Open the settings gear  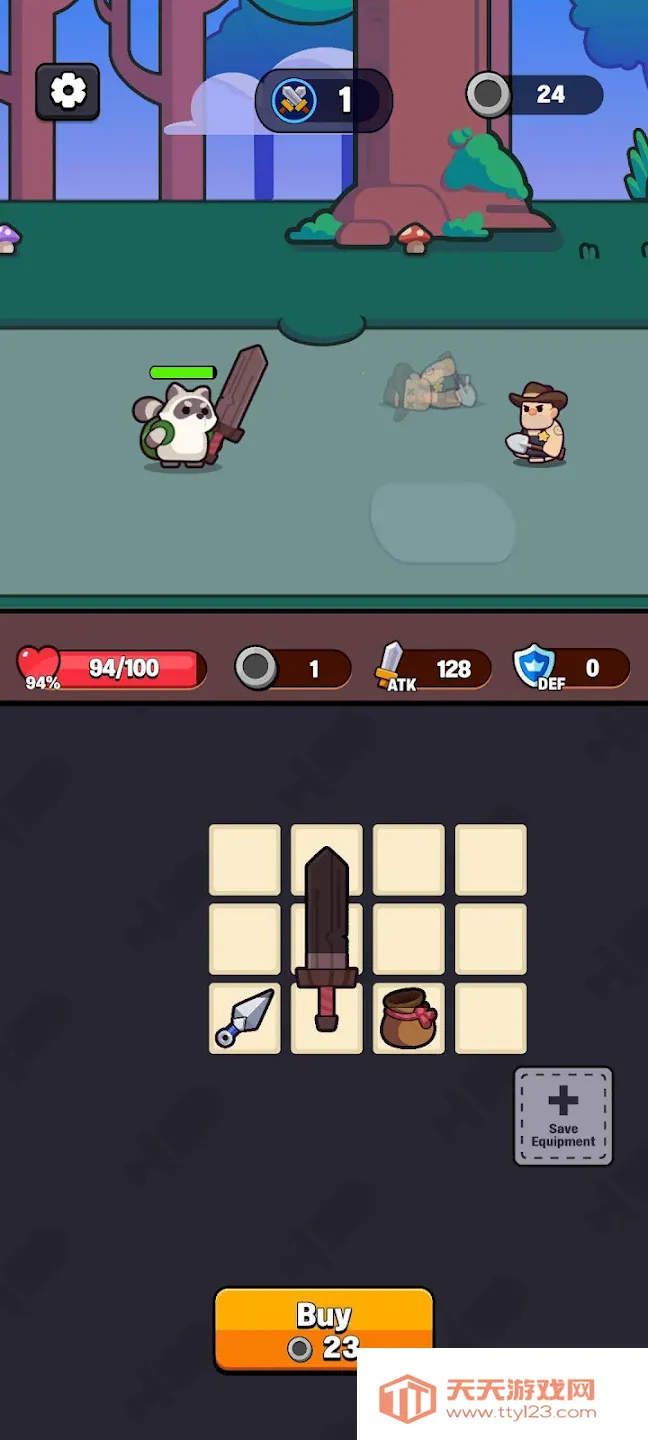[68, 92]
